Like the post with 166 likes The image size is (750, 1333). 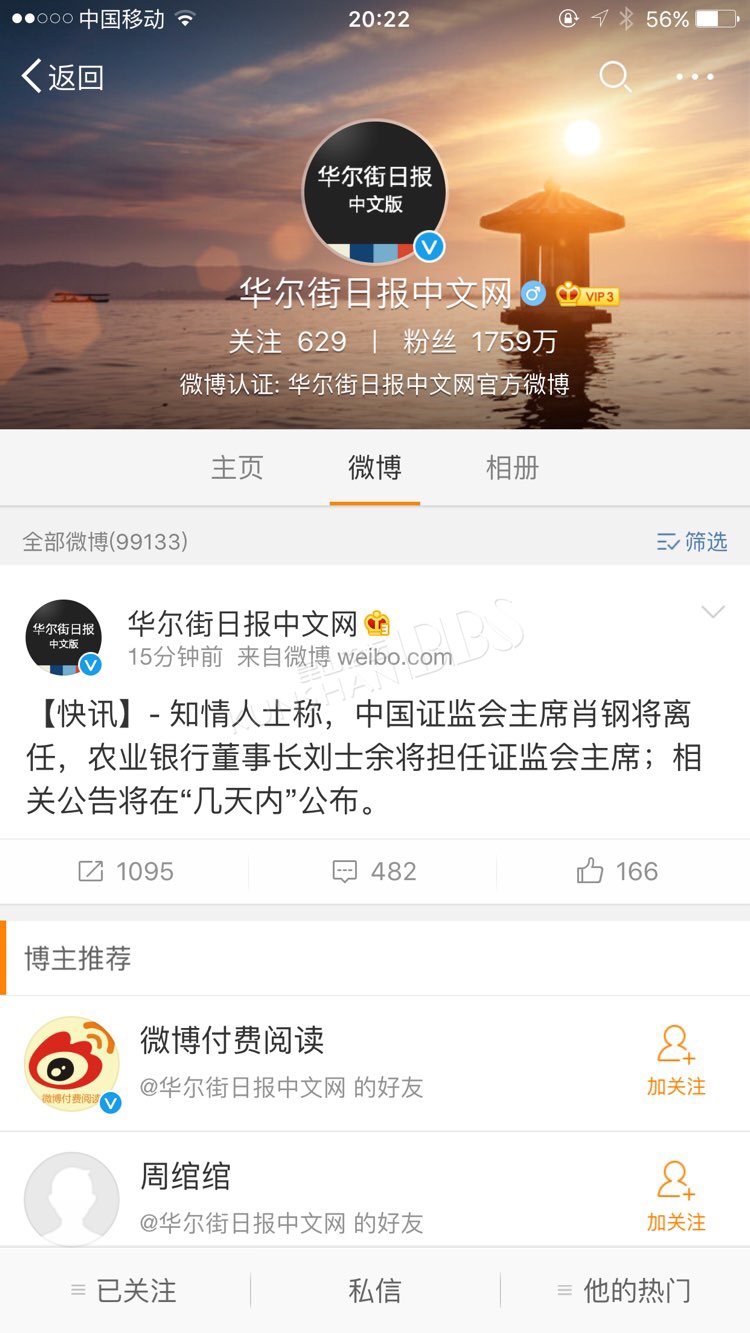click(x=617, y=872)
